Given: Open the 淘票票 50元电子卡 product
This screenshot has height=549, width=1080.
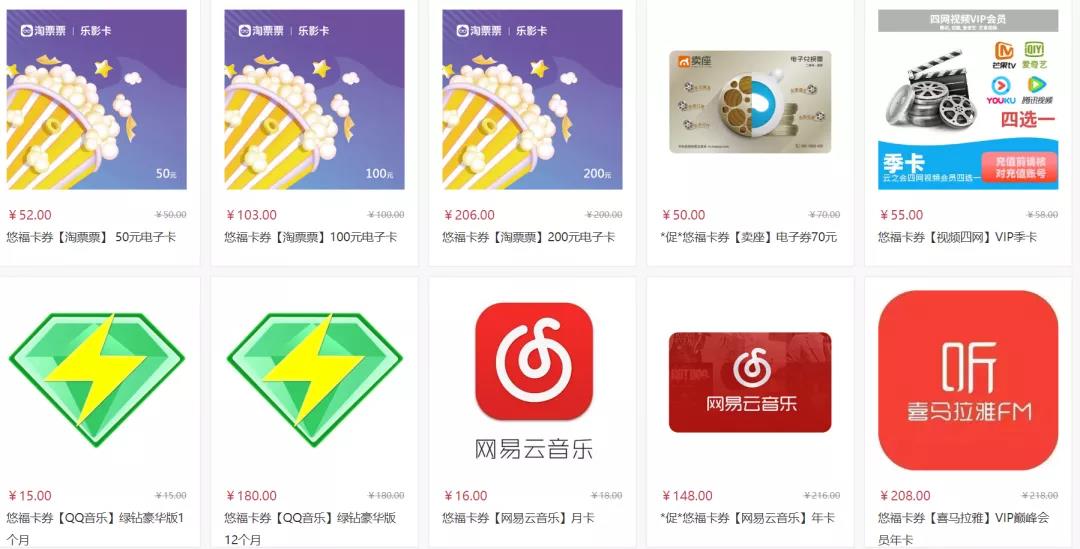Looking at the screenshot, I should click(x=97, y=100).
